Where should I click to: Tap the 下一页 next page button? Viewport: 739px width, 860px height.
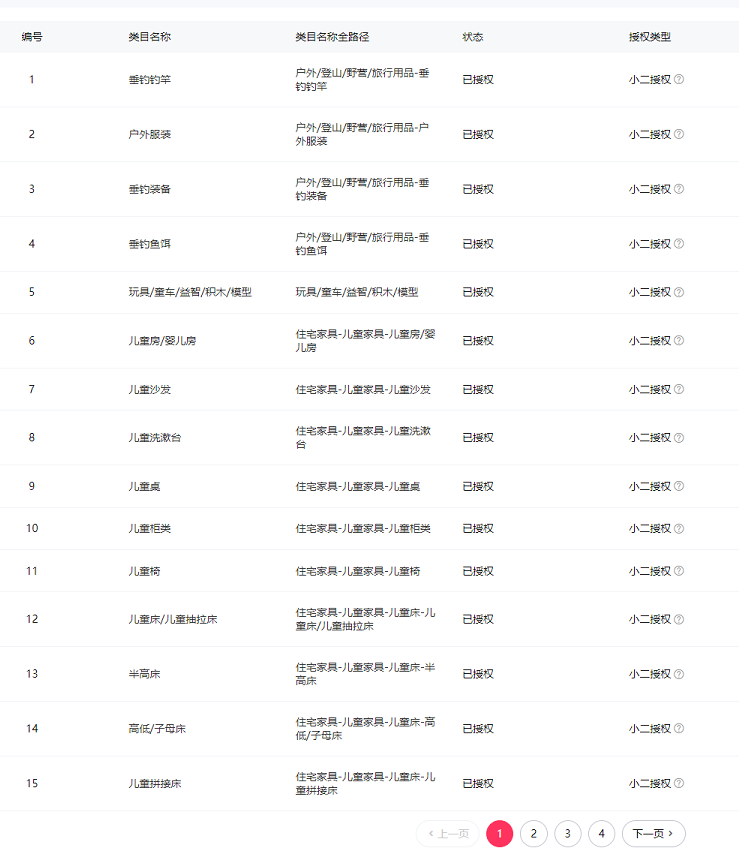[653, 833]
